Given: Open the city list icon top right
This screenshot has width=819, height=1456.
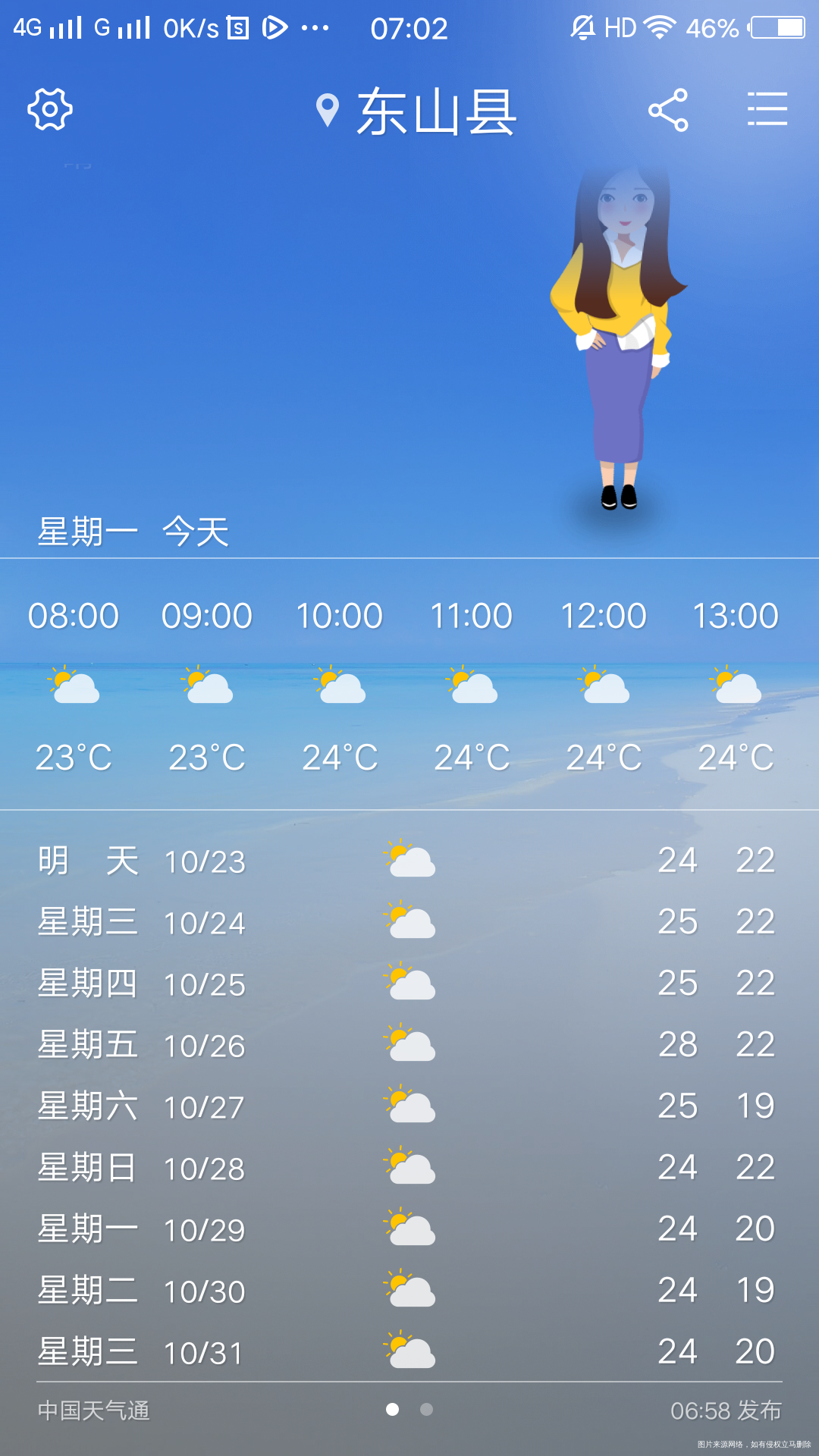Looking at the screenshot, I should coord(767,109).
